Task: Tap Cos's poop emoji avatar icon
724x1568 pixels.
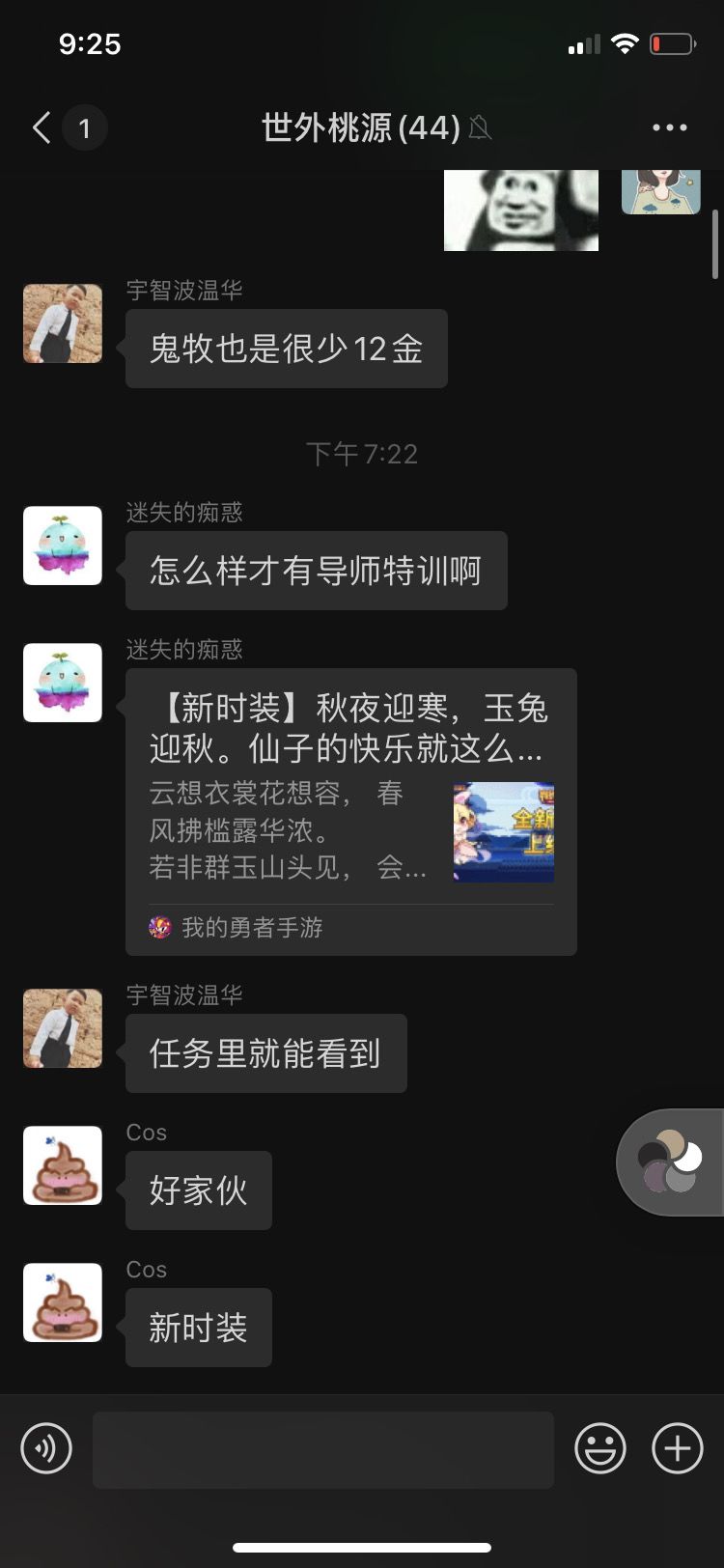Action: [62, 1165]
